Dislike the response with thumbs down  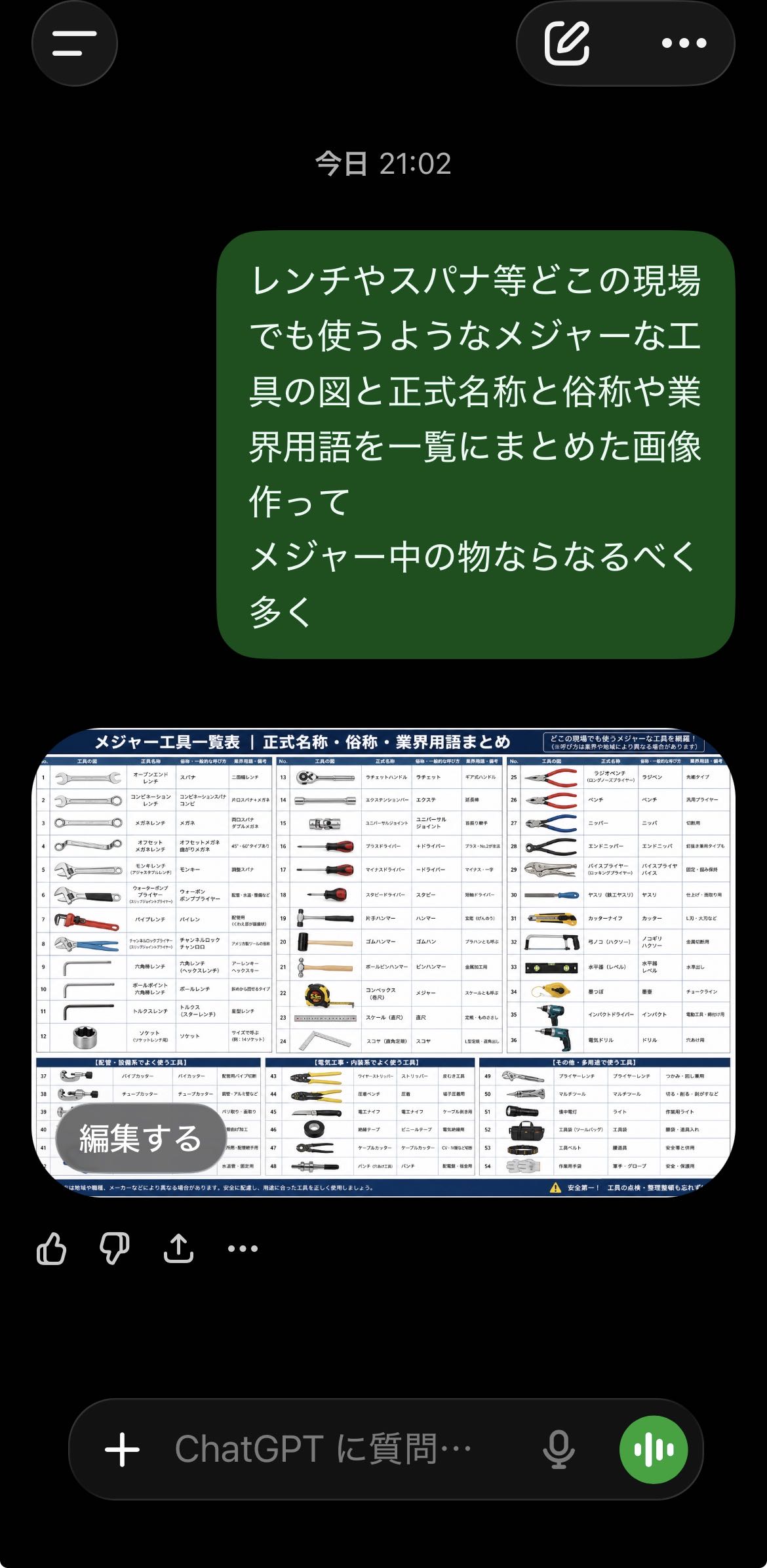(x=114, y=1248)
